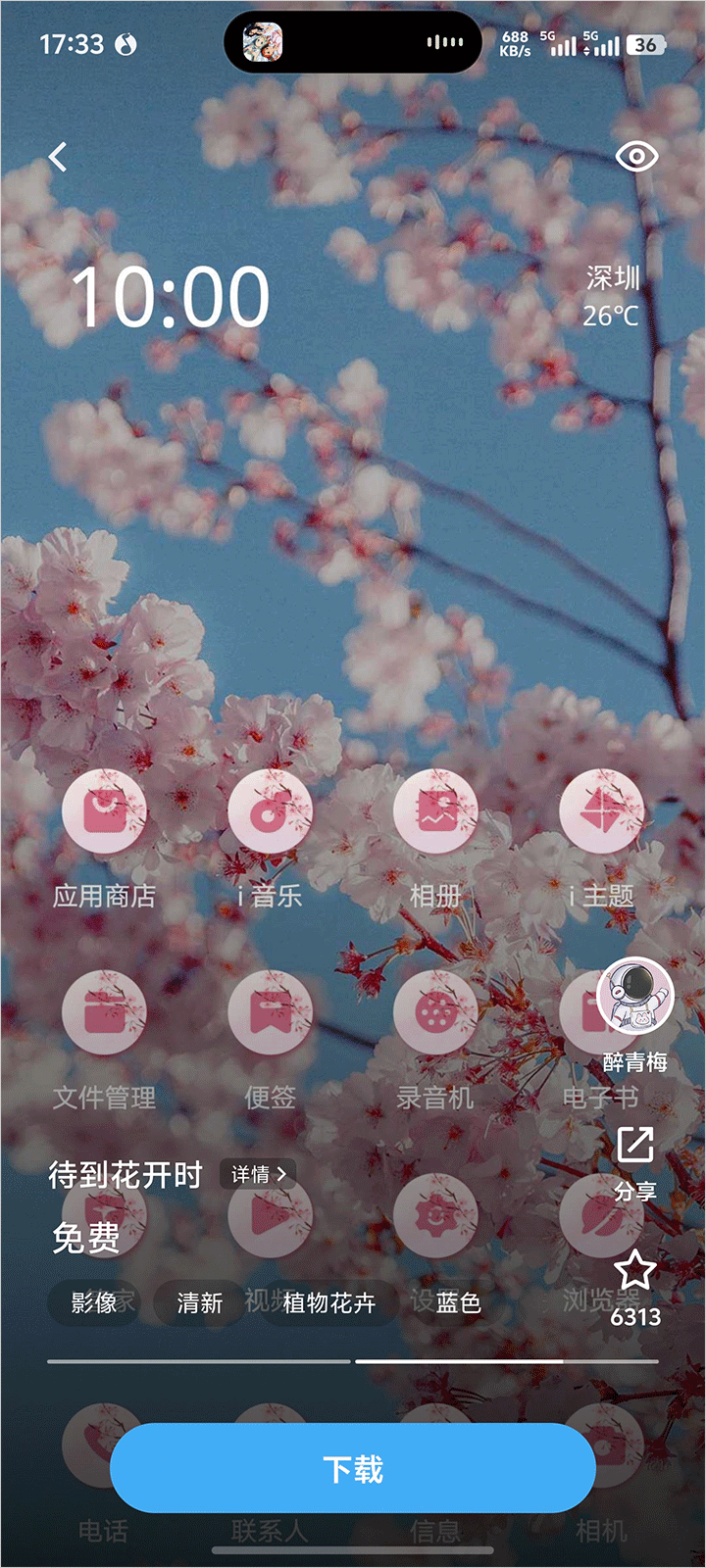View theme details via 详情
The width and height of the screenshot is (706, 1568).
point(259,1174)
